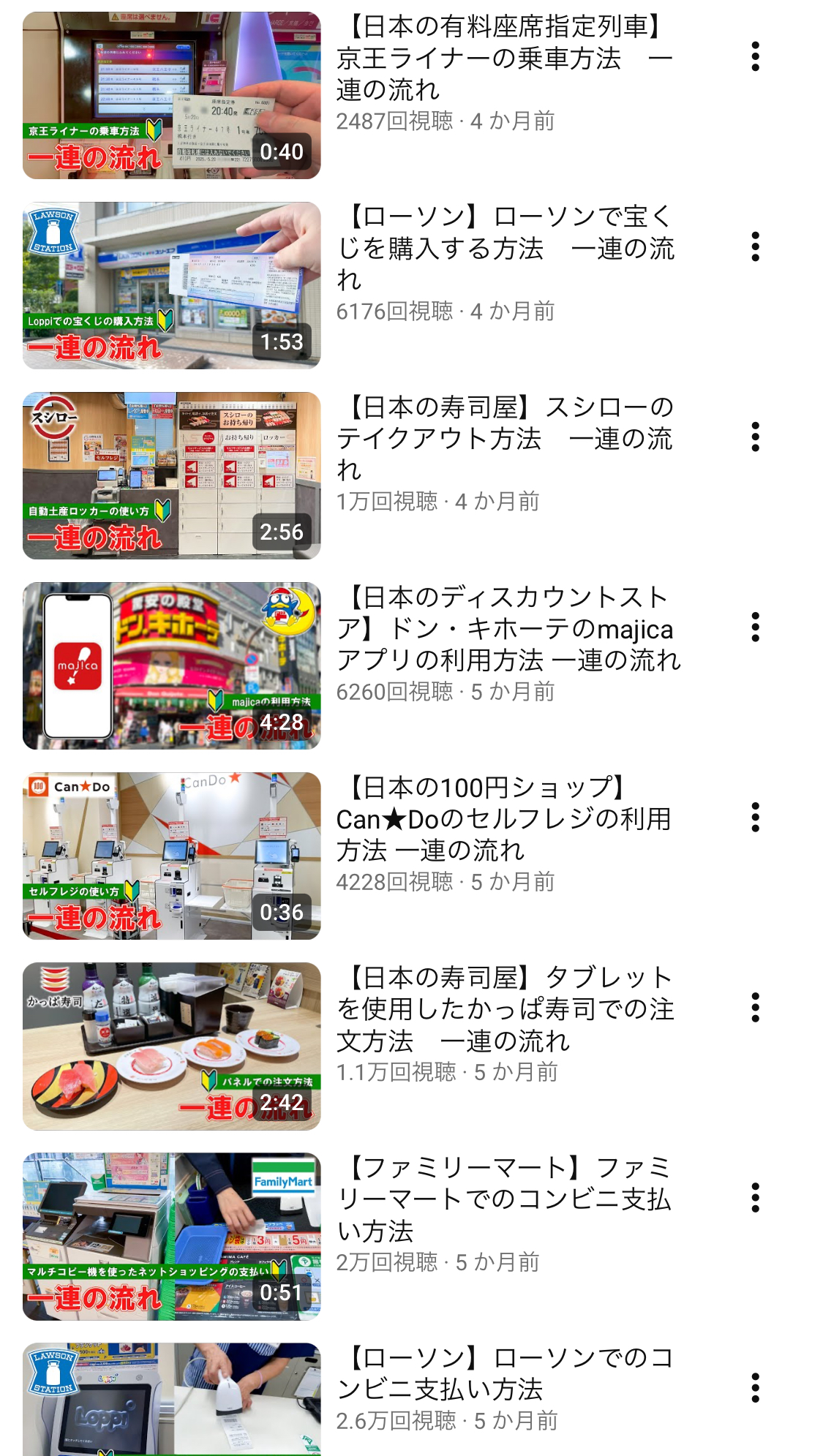Open more options for the ローソン宝くじ video

click(755, 247)
